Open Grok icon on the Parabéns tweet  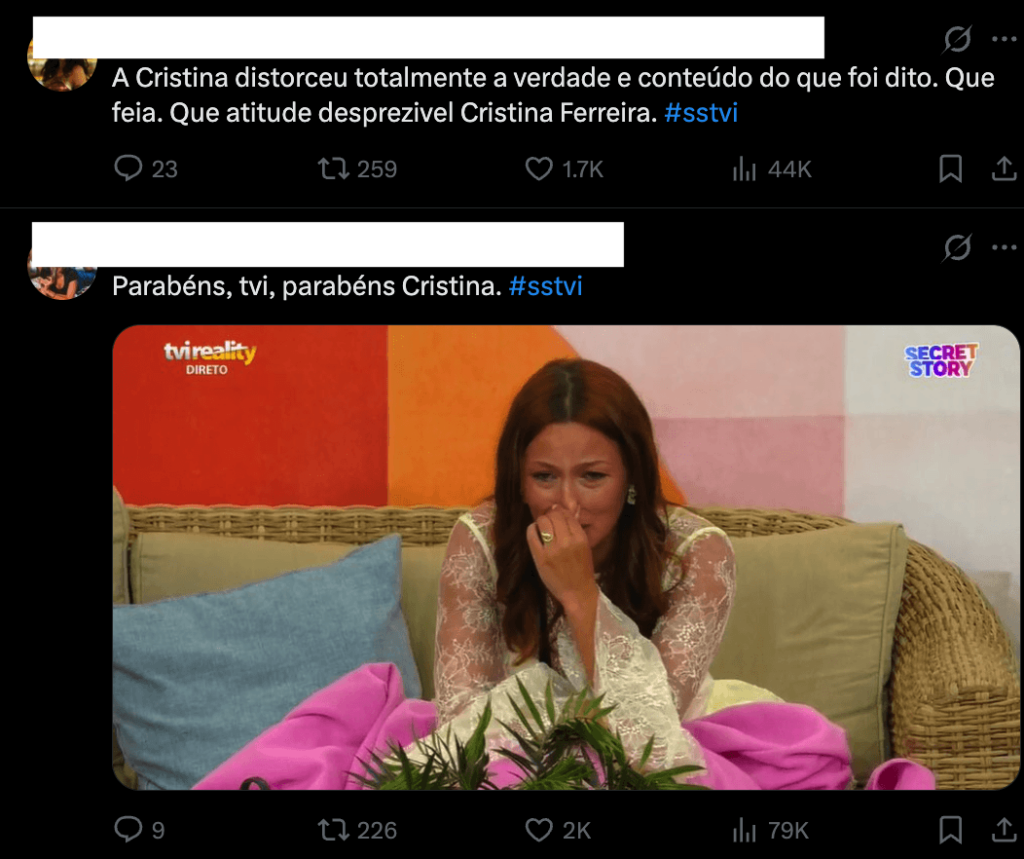point(957,247)
